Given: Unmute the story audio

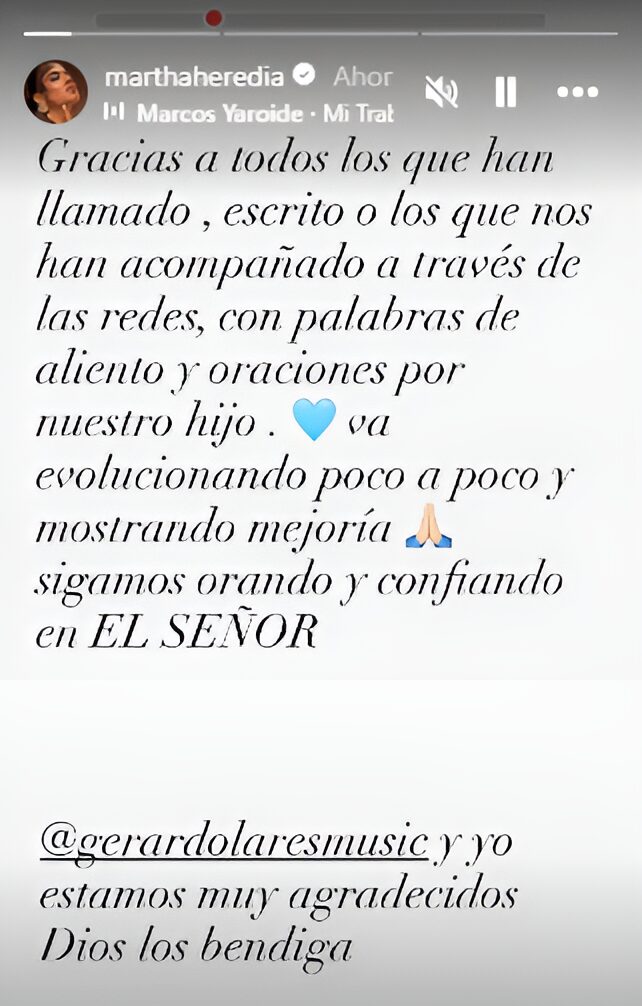Looking at the screenshot, I should pos(441,92).
